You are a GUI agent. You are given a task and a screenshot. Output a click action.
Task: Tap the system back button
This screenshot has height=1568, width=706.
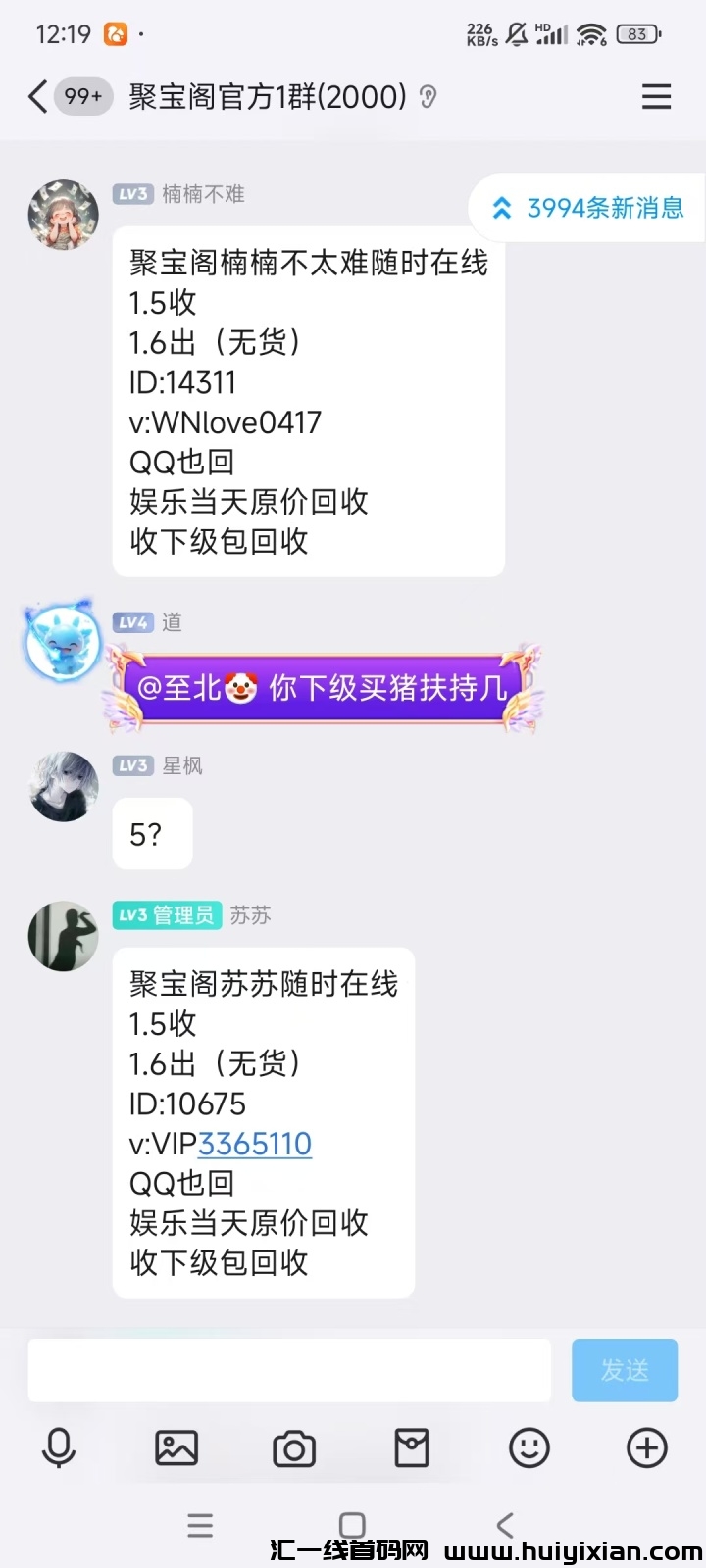click(x=505, y=1525)
